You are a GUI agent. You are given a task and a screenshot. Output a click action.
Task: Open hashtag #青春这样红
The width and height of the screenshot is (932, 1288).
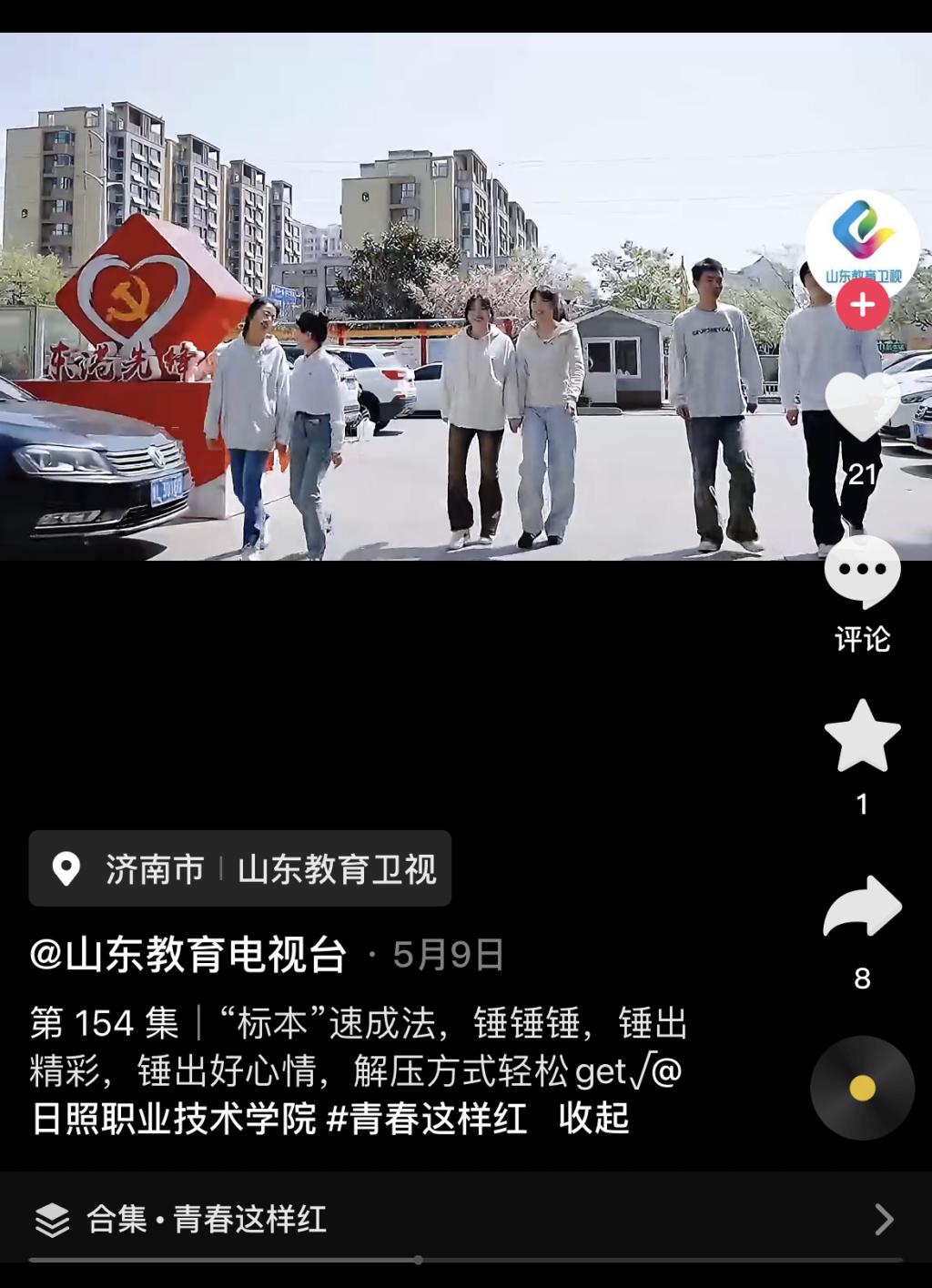[x=427, y=1119]
